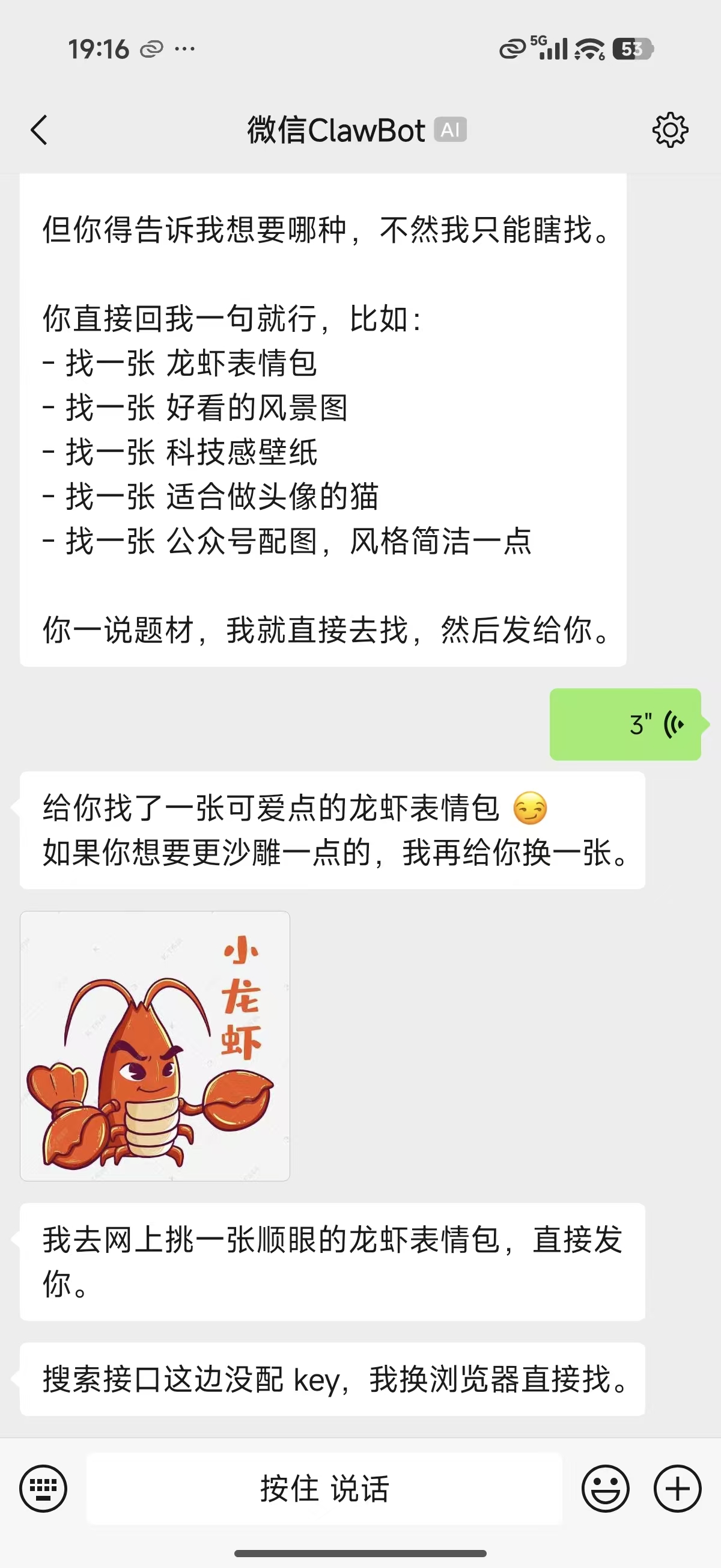Switch to keyboard input mode

point(43,1488)
